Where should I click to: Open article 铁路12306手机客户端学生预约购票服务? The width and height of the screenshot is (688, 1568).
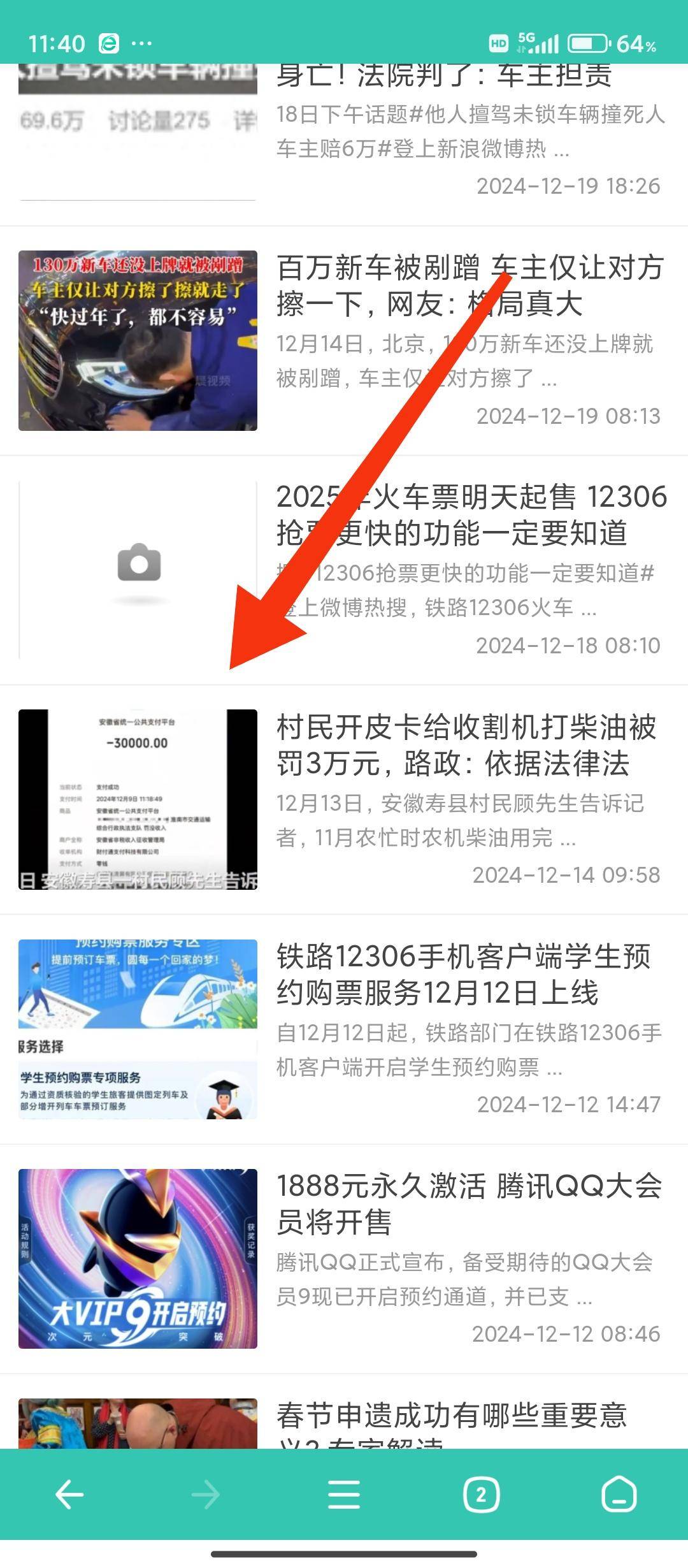click(x=464, y=975)
